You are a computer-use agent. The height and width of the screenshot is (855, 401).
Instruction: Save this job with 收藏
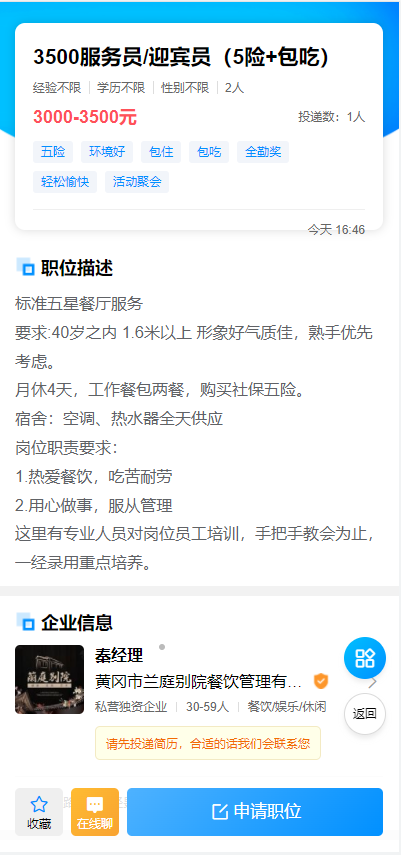pyautogui.click(x=39, y=811)
